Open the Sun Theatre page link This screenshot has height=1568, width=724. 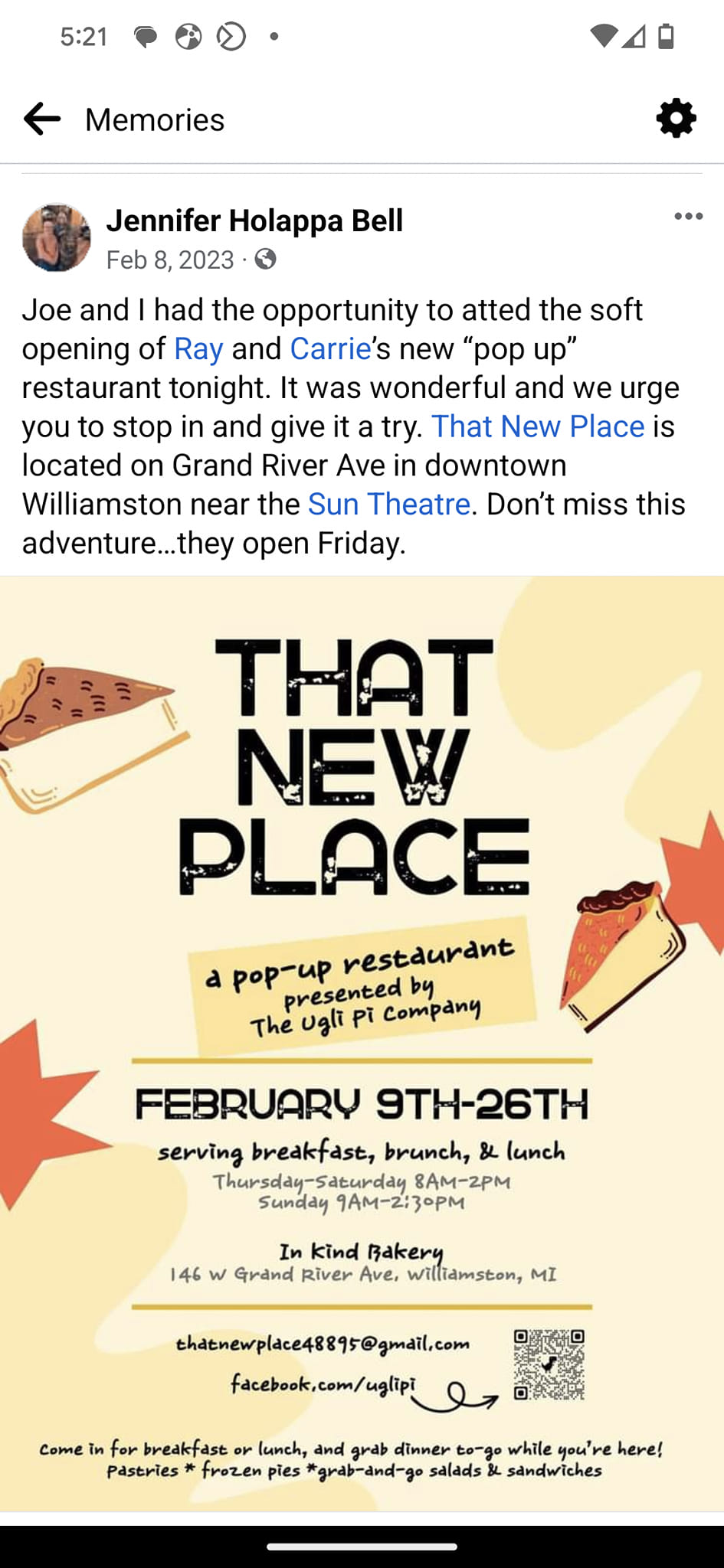tap(388, 505)
